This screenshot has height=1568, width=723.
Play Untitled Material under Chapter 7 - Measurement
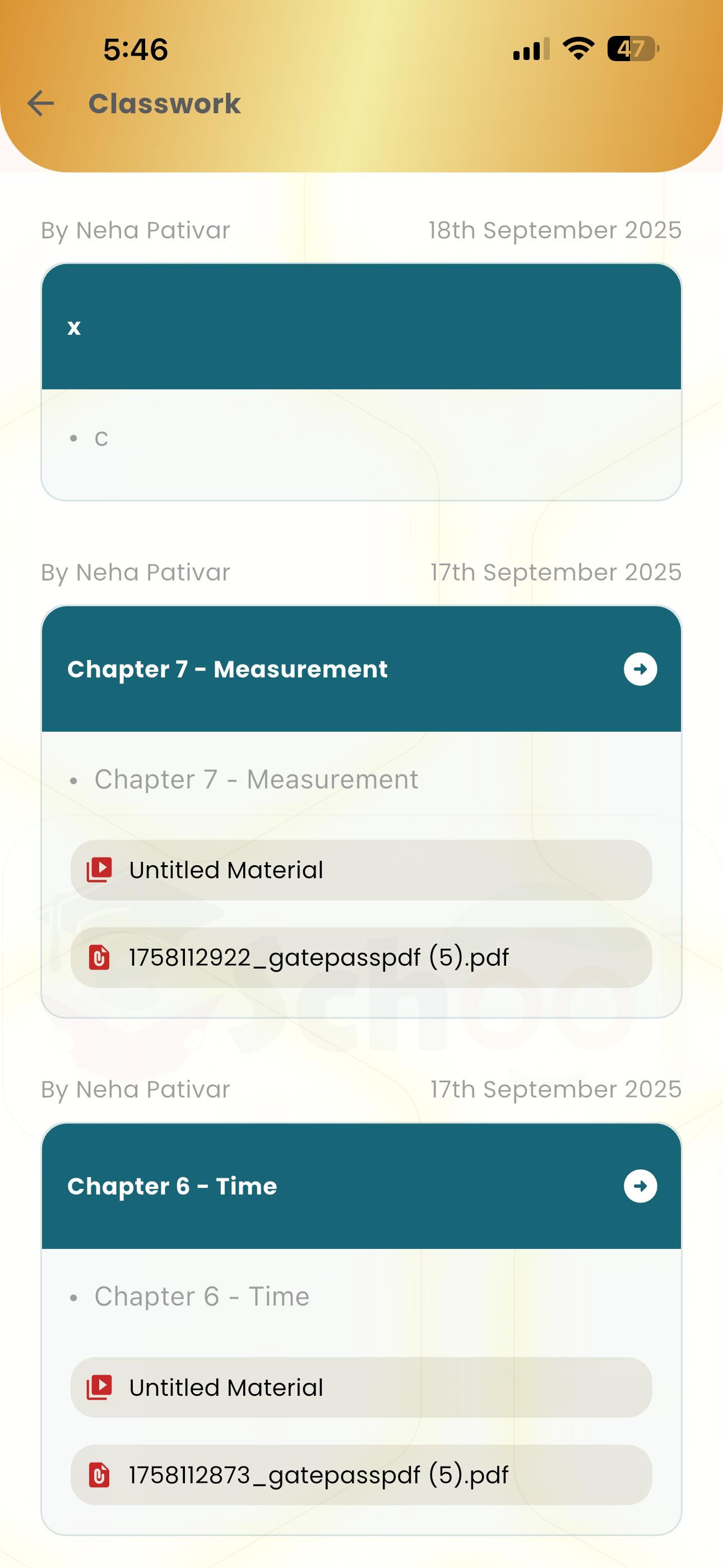[x=361, y=870]
